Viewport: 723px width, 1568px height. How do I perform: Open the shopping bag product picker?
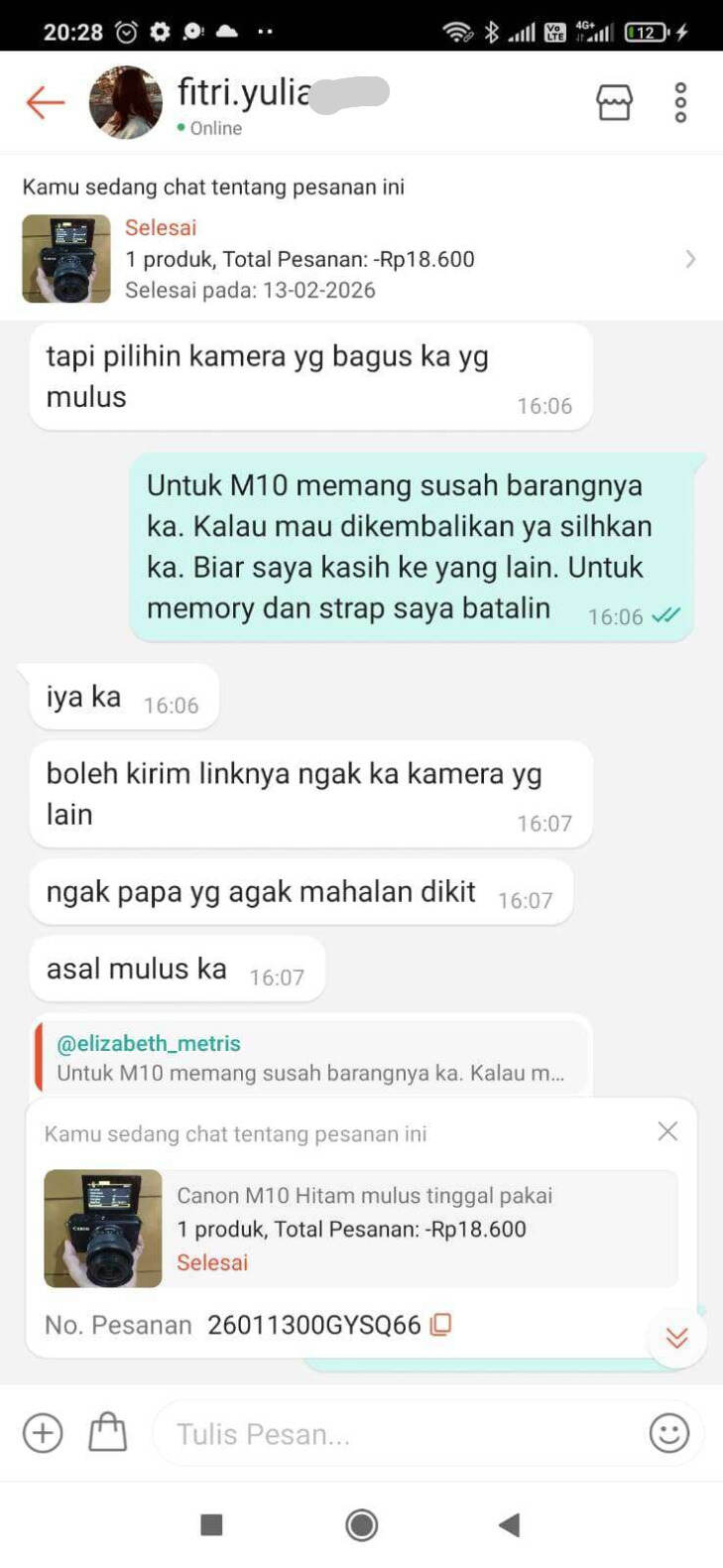tap(108, 1433)
